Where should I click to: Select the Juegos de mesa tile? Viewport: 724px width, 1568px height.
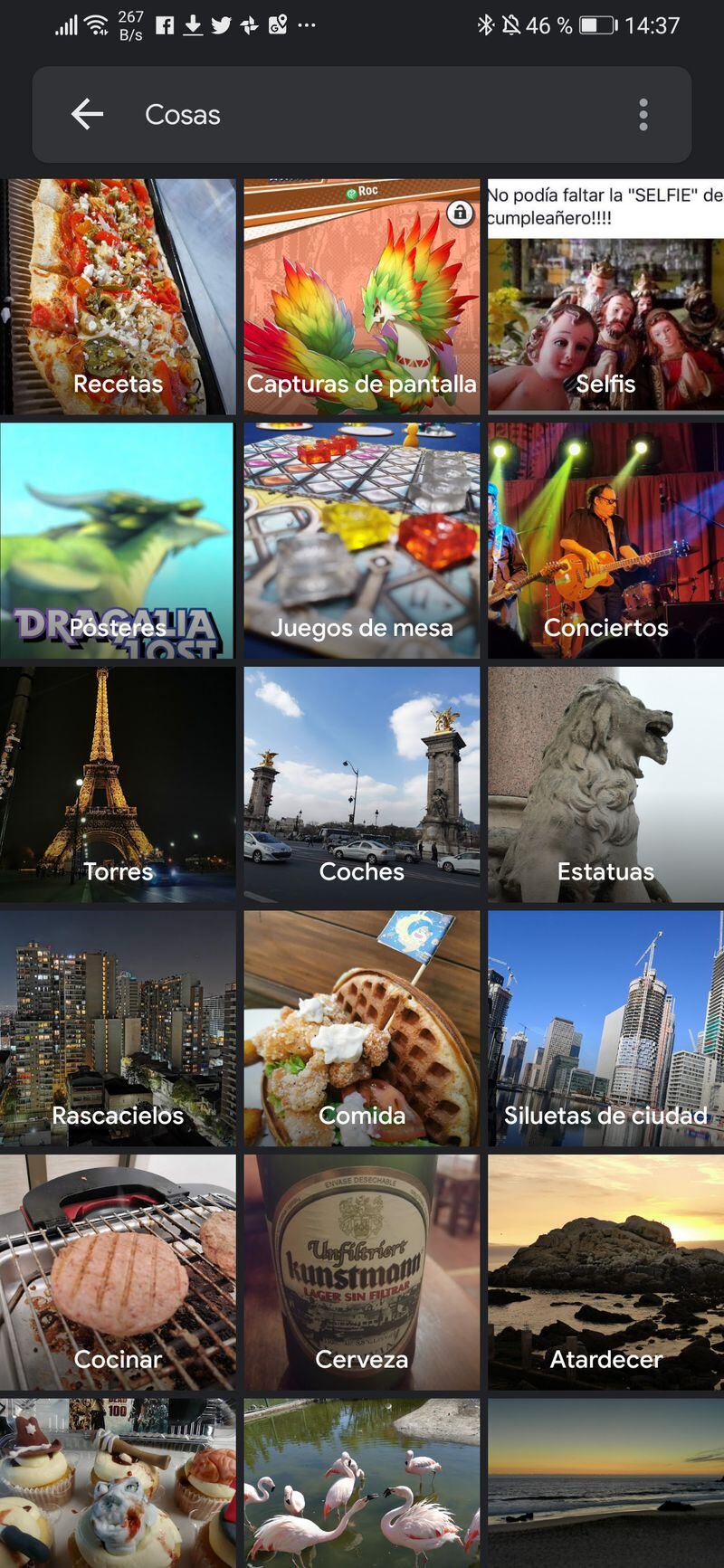click(x=361, y=540)
